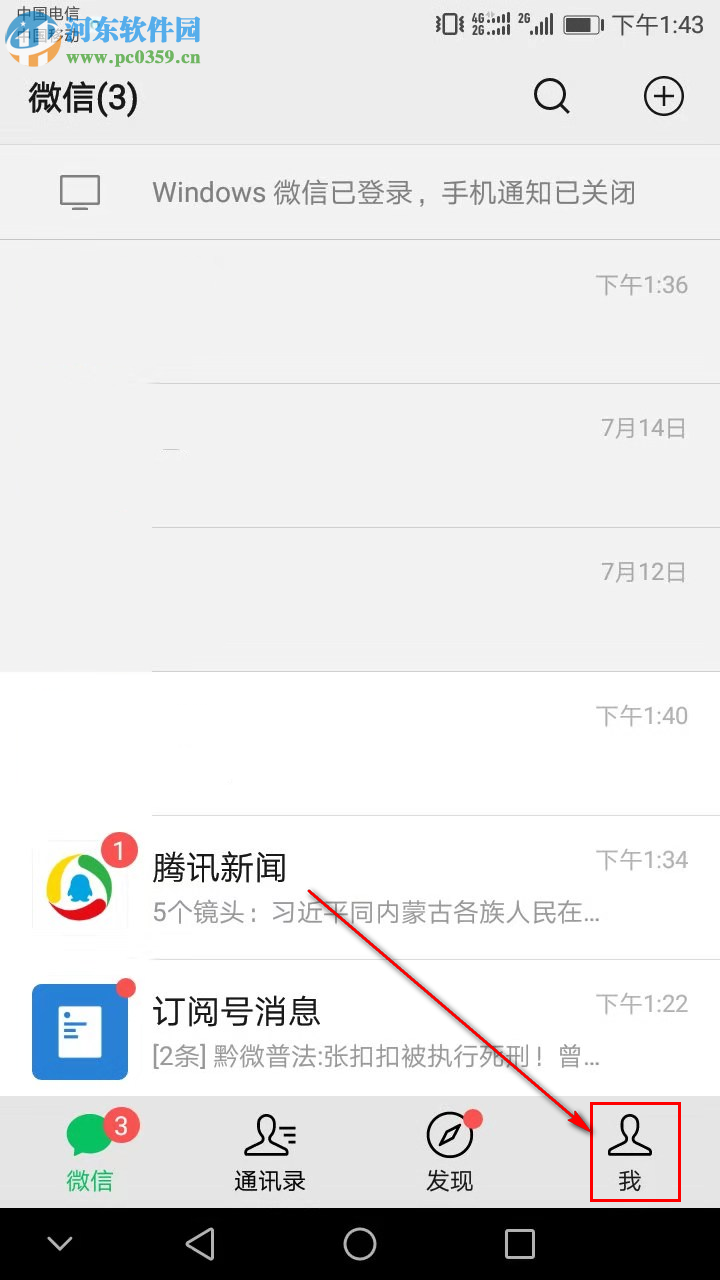Open the search icon at the top
The width and height of the screenshot is (720, 1280).
coord(552,96)
